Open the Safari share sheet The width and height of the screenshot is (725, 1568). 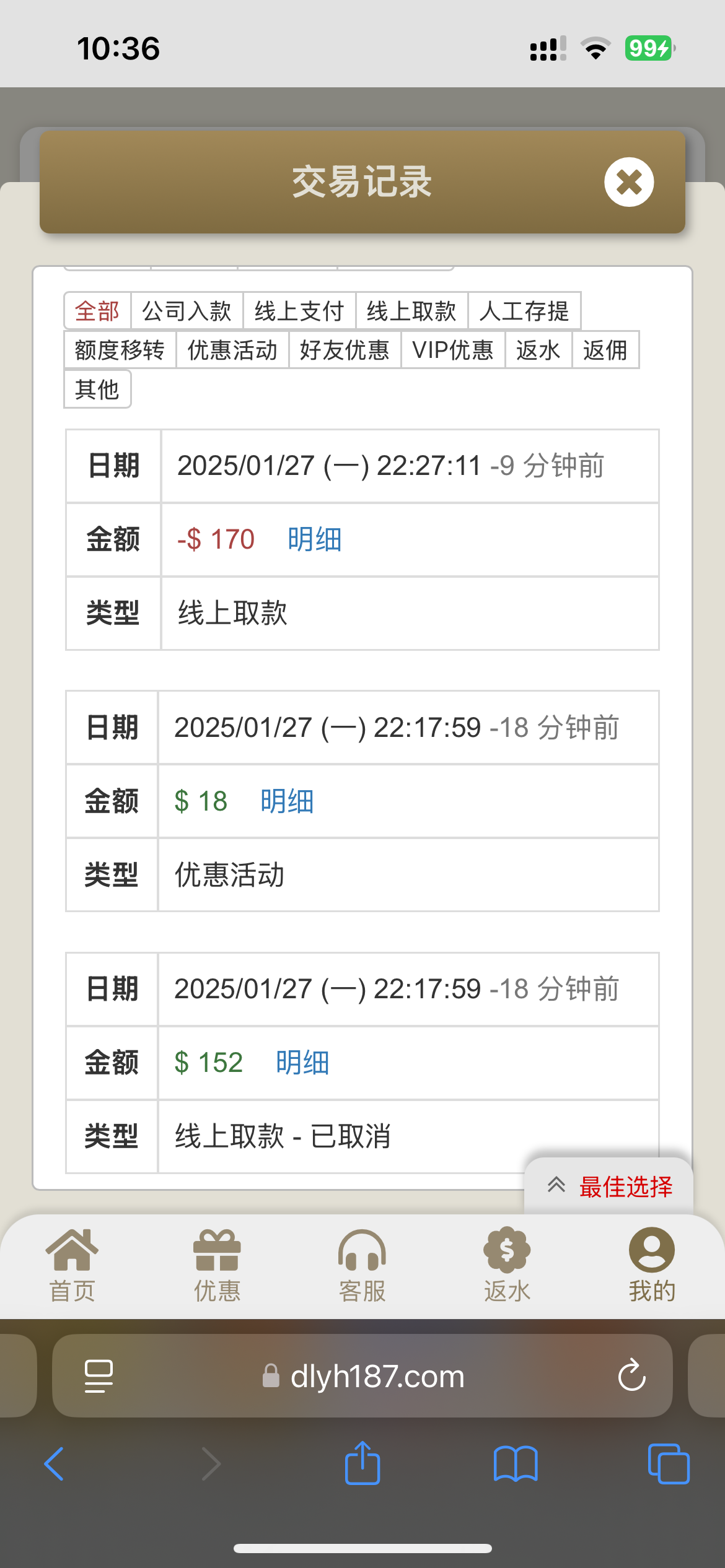tap(362, 1463)
